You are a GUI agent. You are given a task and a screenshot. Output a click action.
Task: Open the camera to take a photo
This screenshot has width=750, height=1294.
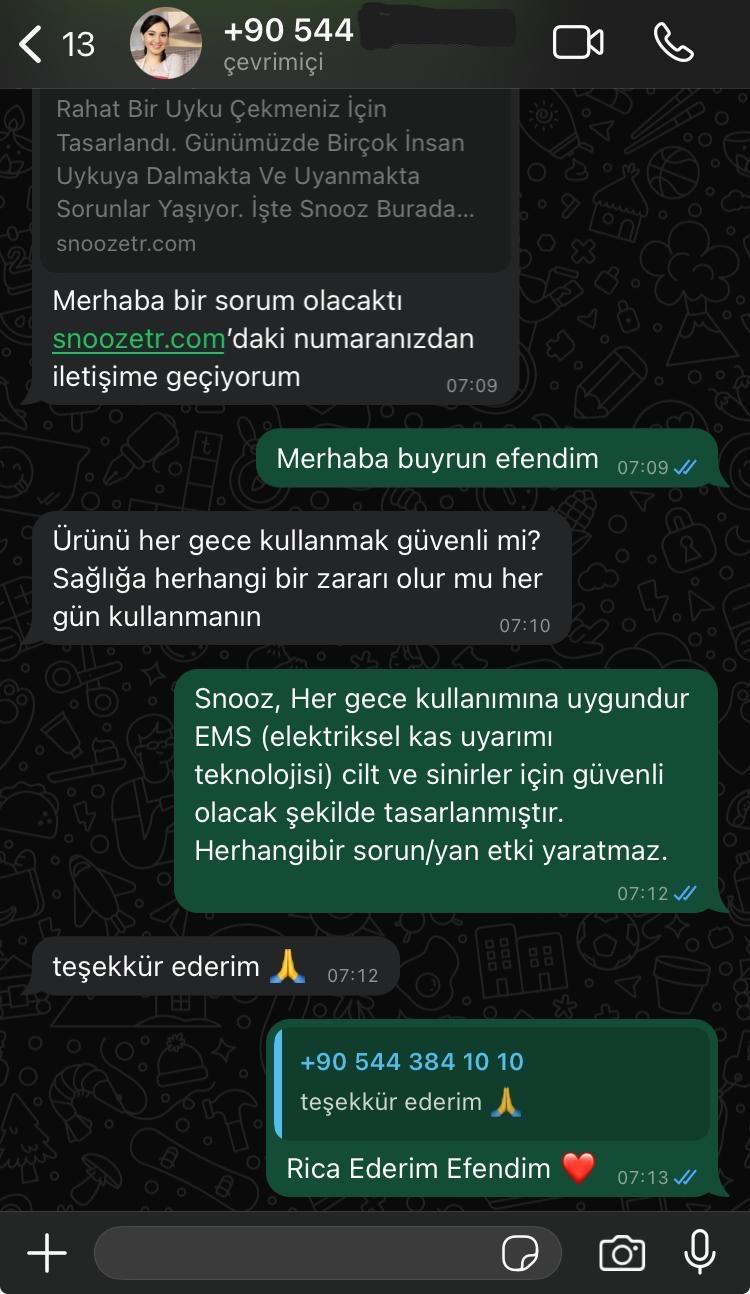tap(621, 1253)
